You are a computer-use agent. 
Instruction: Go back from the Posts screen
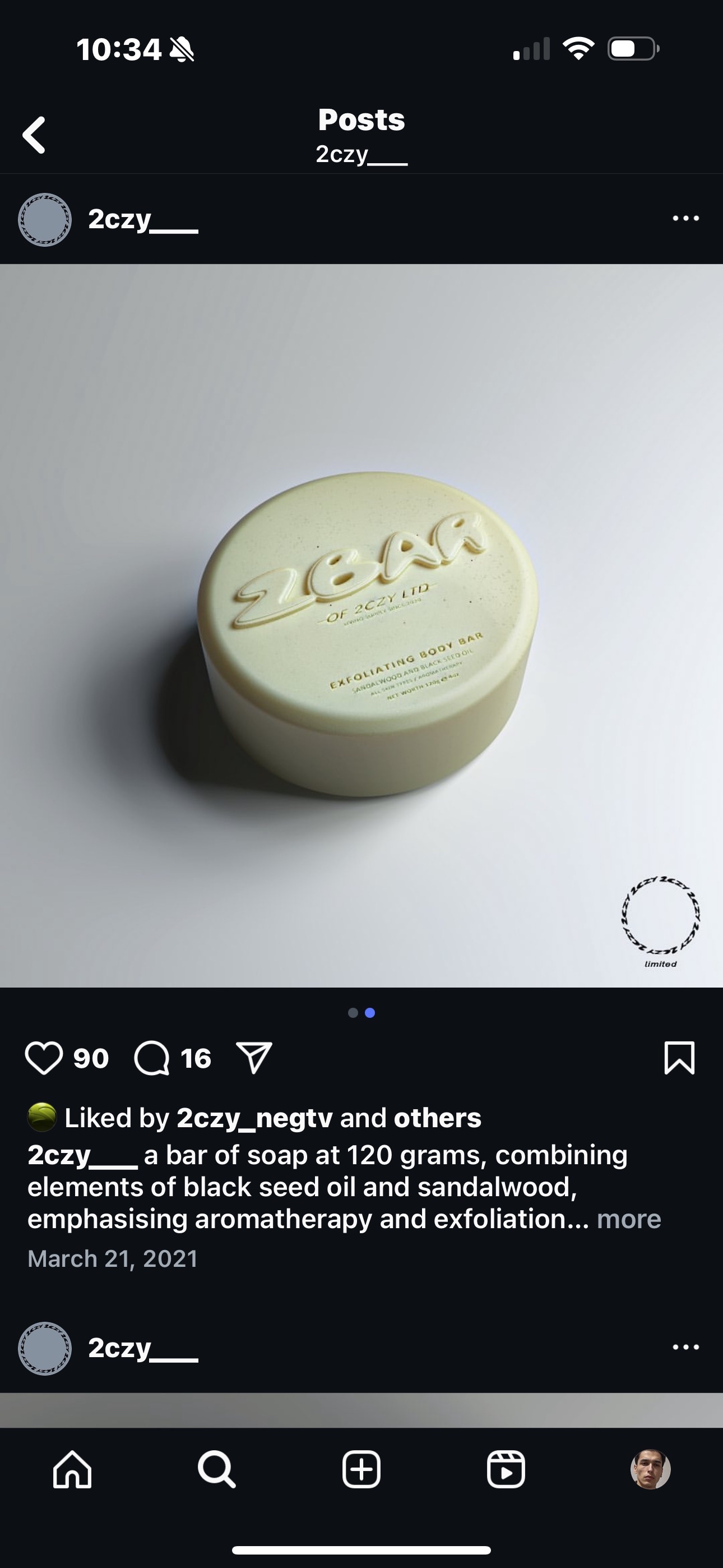tap(35, 135)
